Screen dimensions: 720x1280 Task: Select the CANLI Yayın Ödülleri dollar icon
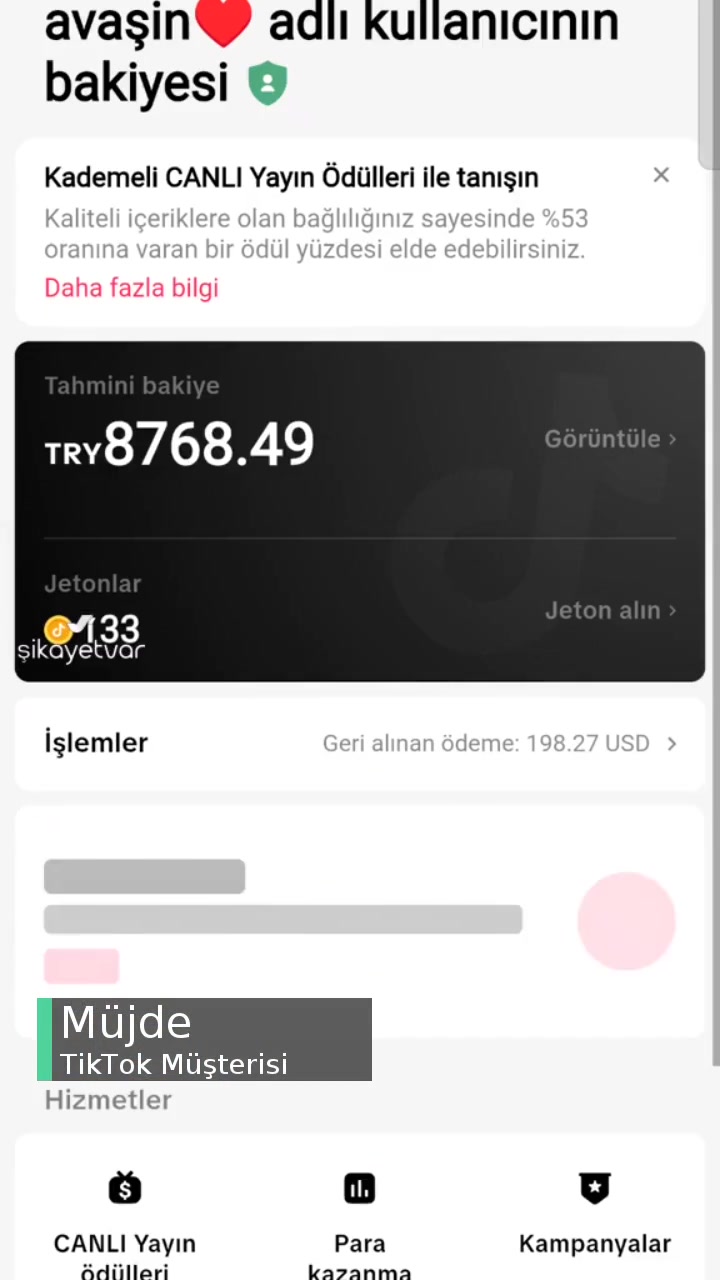[124, 1188]
